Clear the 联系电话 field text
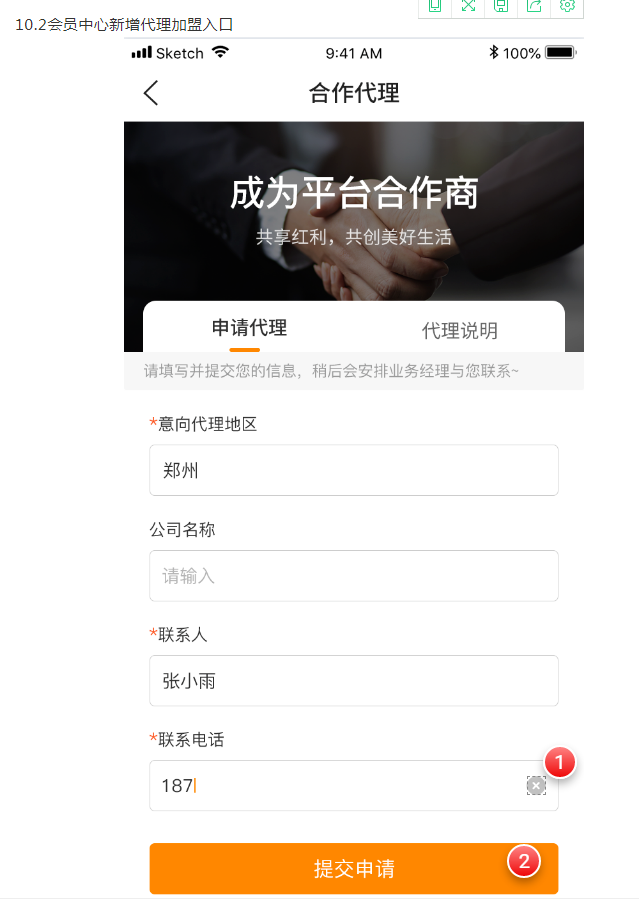639x905 pixels. coord(536,786)
